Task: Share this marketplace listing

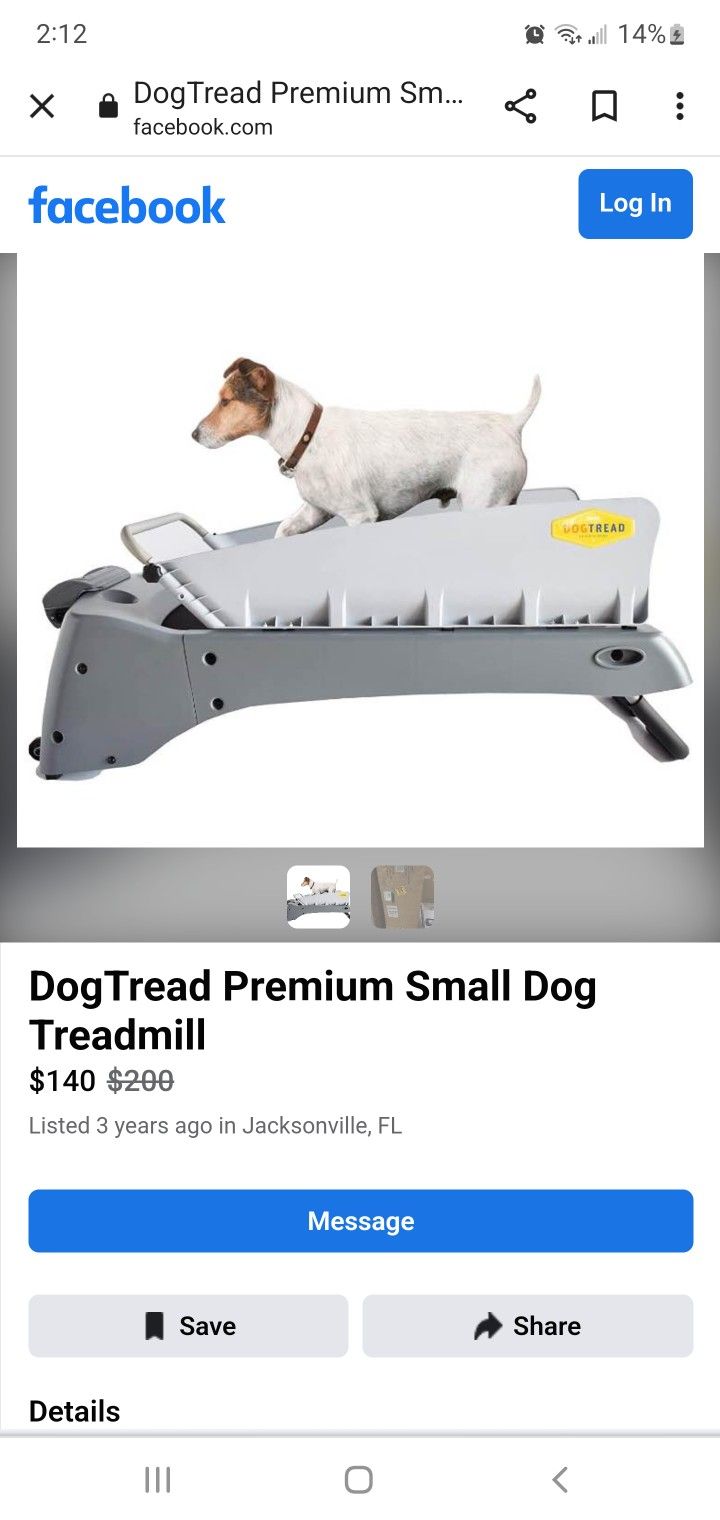Action: point(527,1326)
